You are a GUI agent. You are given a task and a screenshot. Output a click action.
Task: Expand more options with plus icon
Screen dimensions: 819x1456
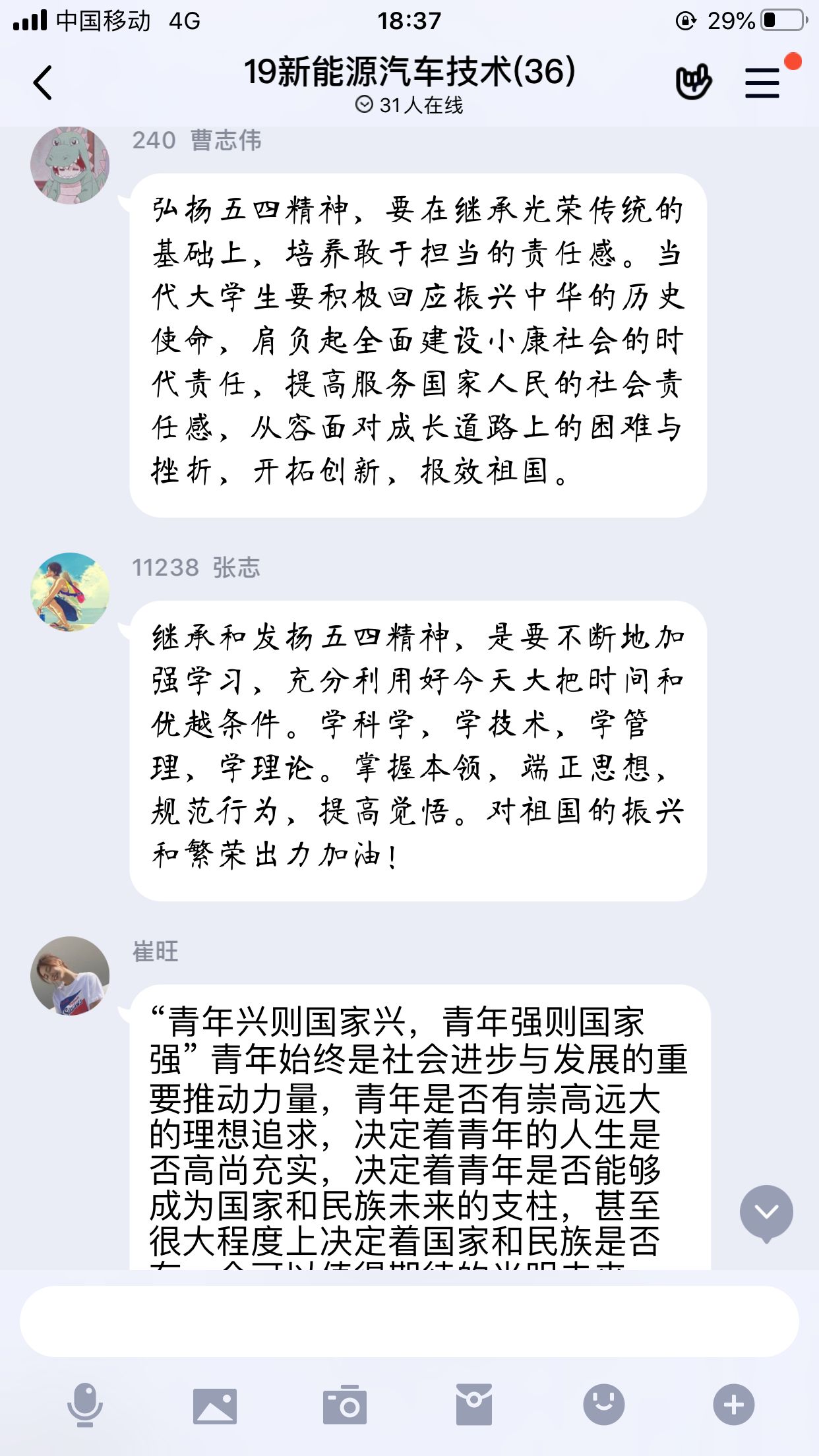click(x=733, y=1405)
